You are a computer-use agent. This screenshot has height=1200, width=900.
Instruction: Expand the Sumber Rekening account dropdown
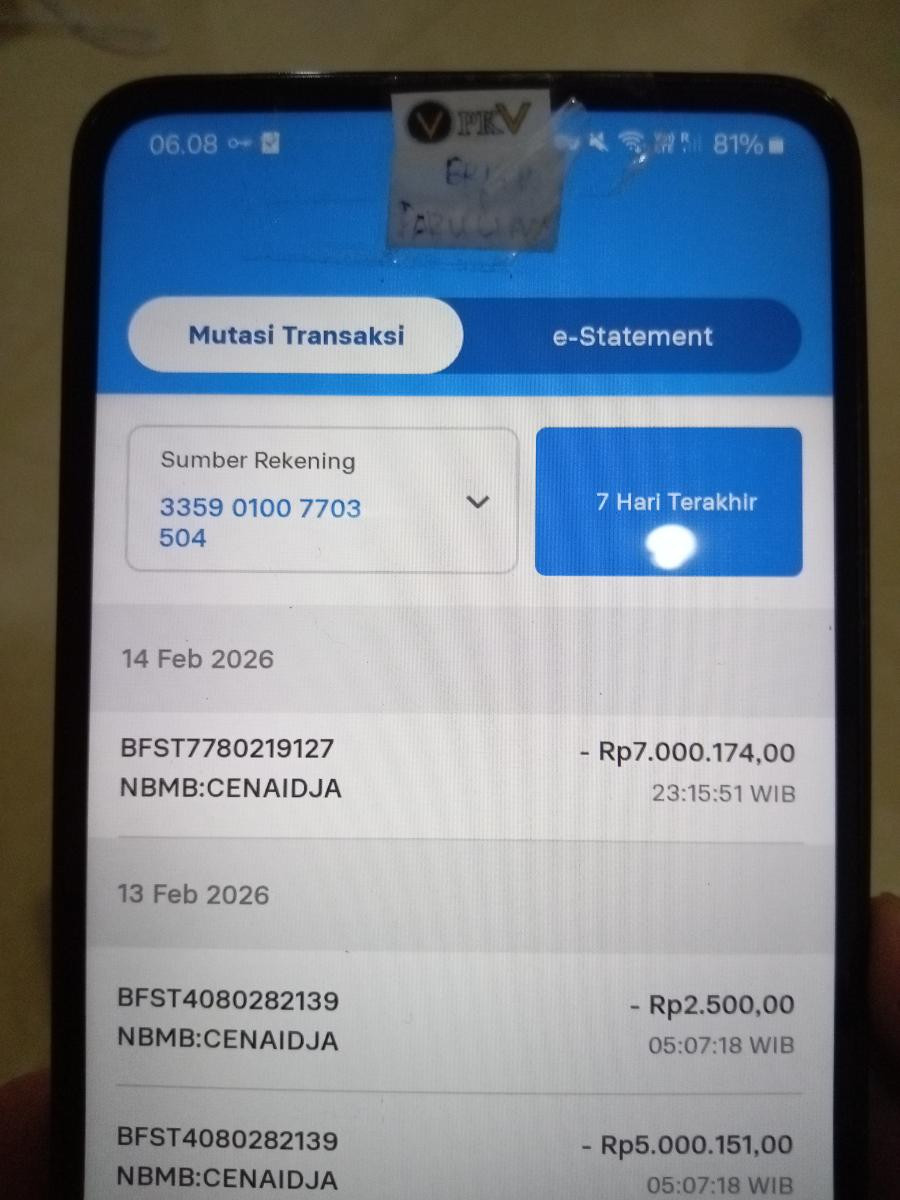point(322,501)
